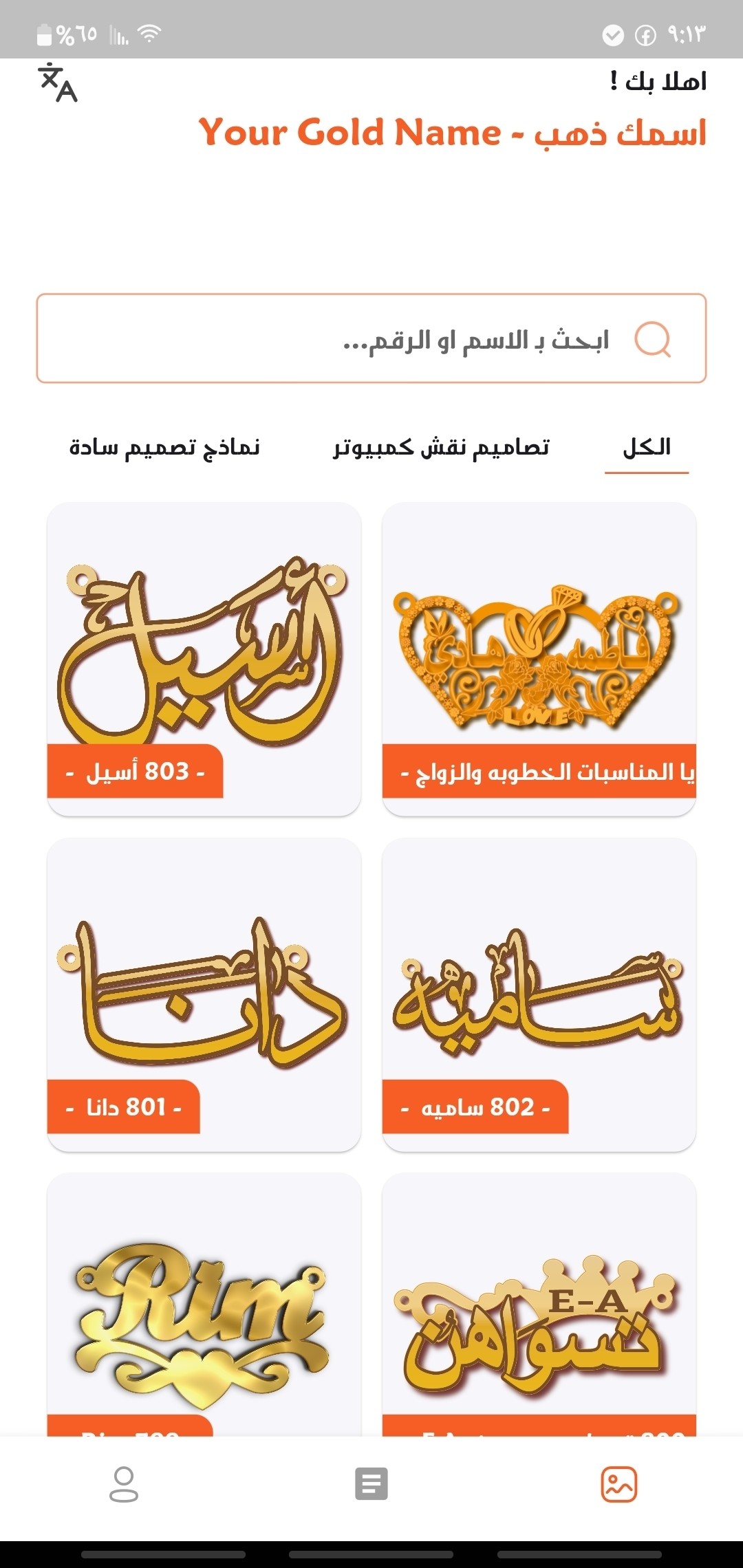The width and height of the screenshot is (743, 1568).
Task: Tap the search field for name or number
Action: point(371,338)
